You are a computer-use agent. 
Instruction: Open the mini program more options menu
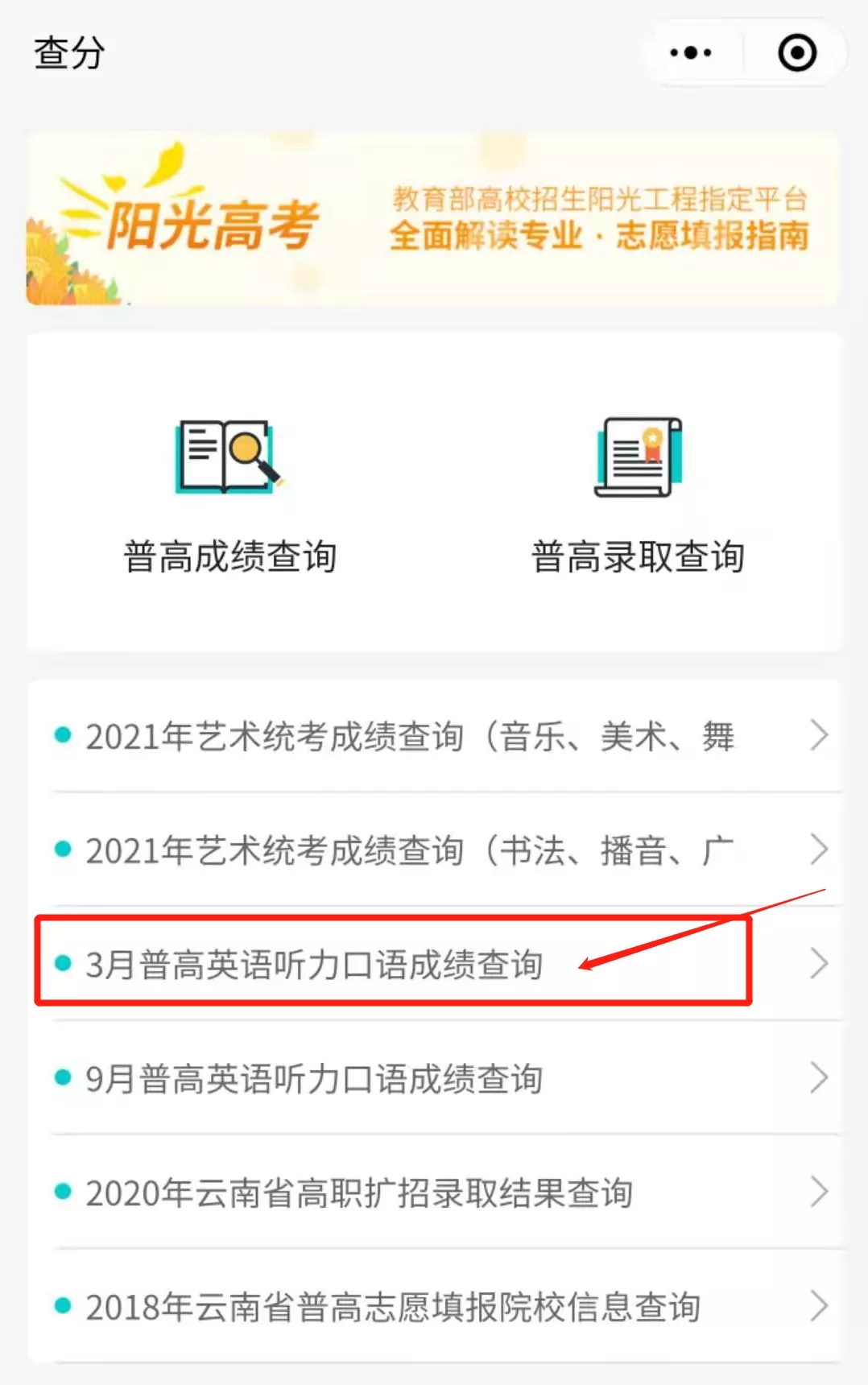691,53
